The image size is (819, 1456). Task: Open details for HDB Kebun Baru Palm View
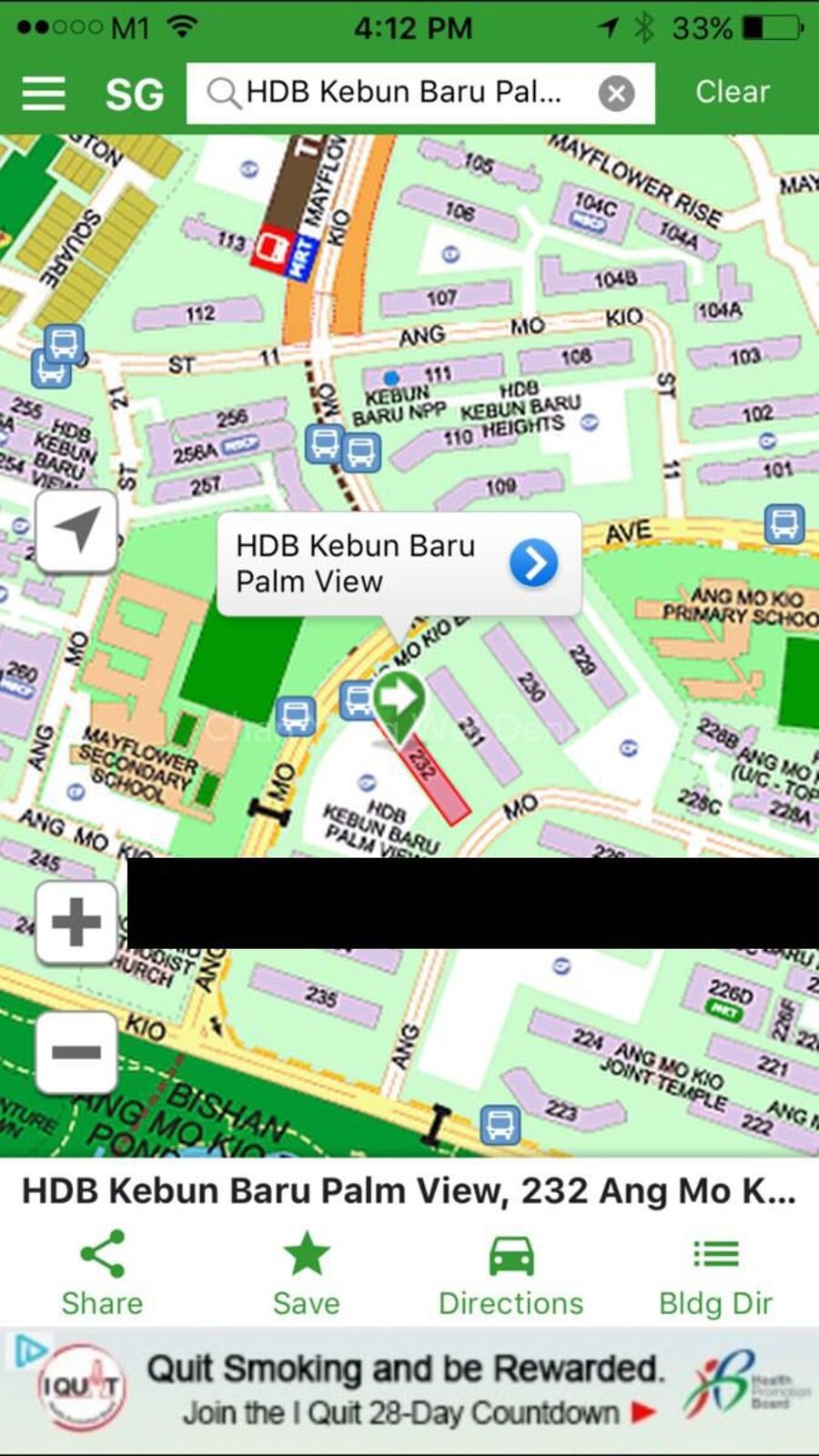pyautogui.click(x=533, y=563)
